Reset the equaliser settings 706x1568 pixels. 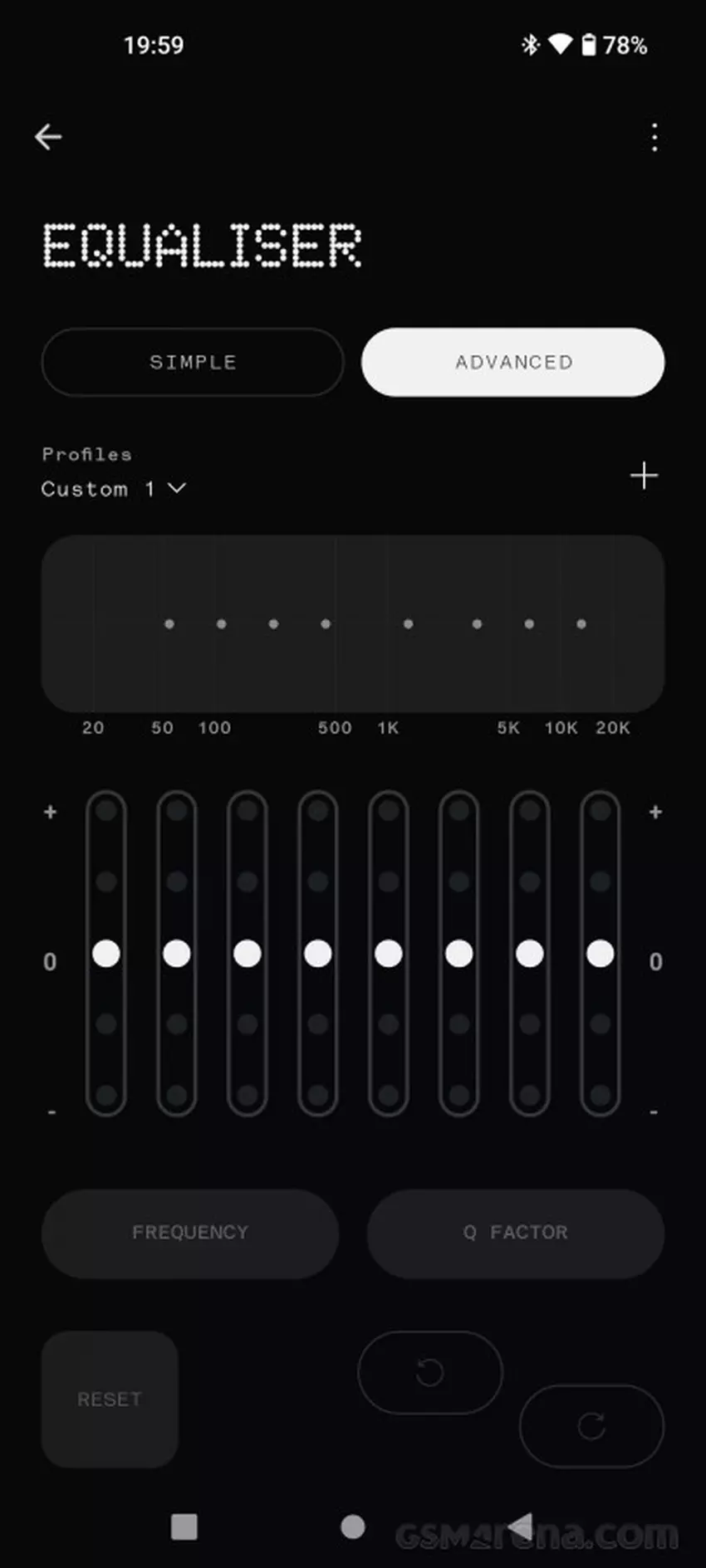(110, 1399)
